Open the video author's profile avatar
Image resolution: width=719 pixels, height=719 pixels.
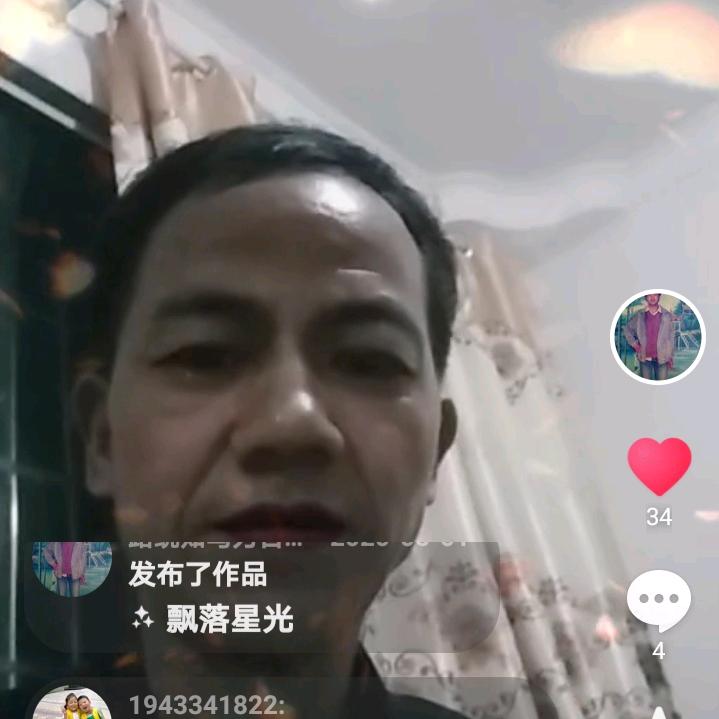click(657, 337)
